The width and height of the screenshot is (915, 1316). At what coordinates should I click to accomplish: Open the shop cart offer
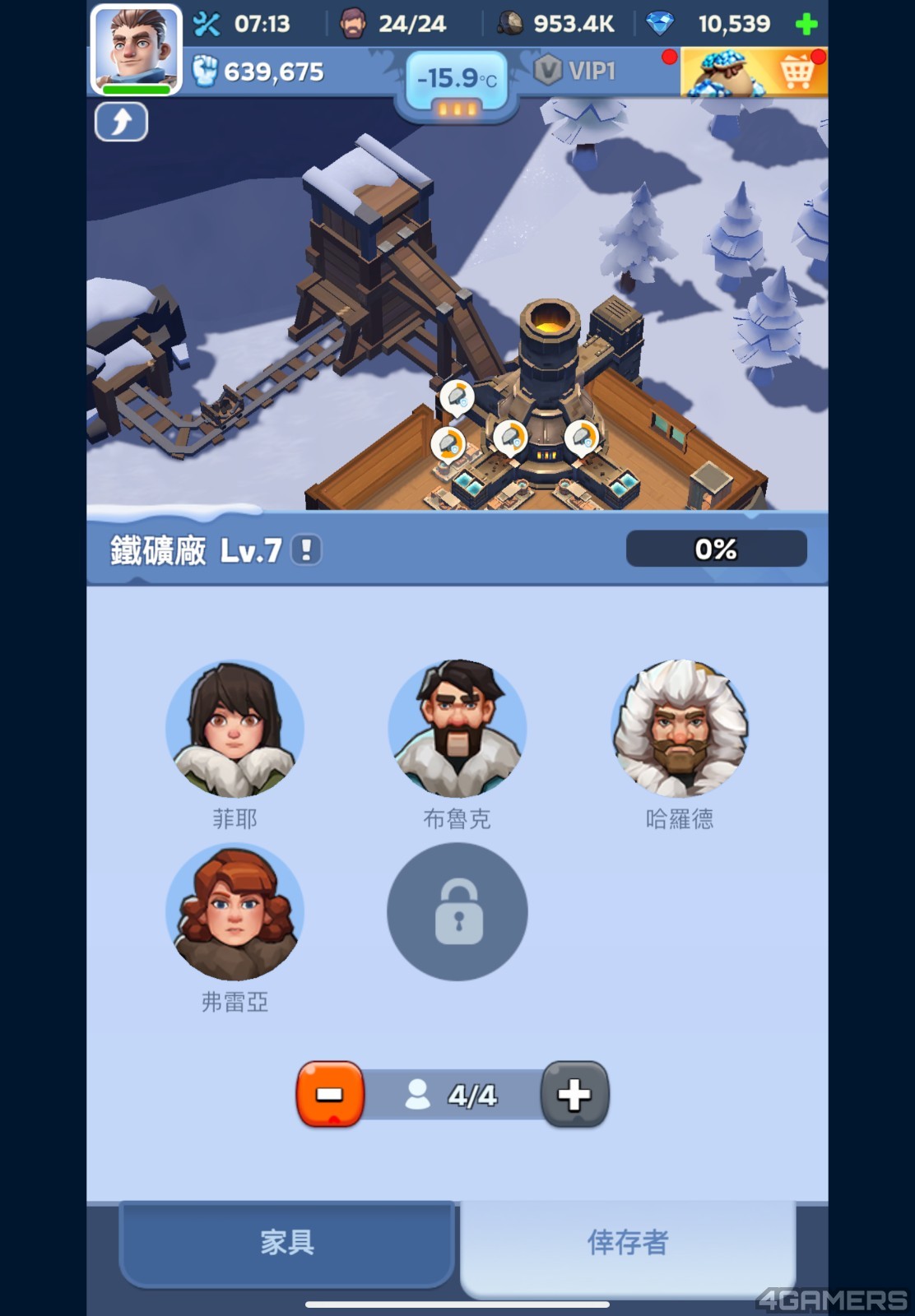[x=753, y=72]
